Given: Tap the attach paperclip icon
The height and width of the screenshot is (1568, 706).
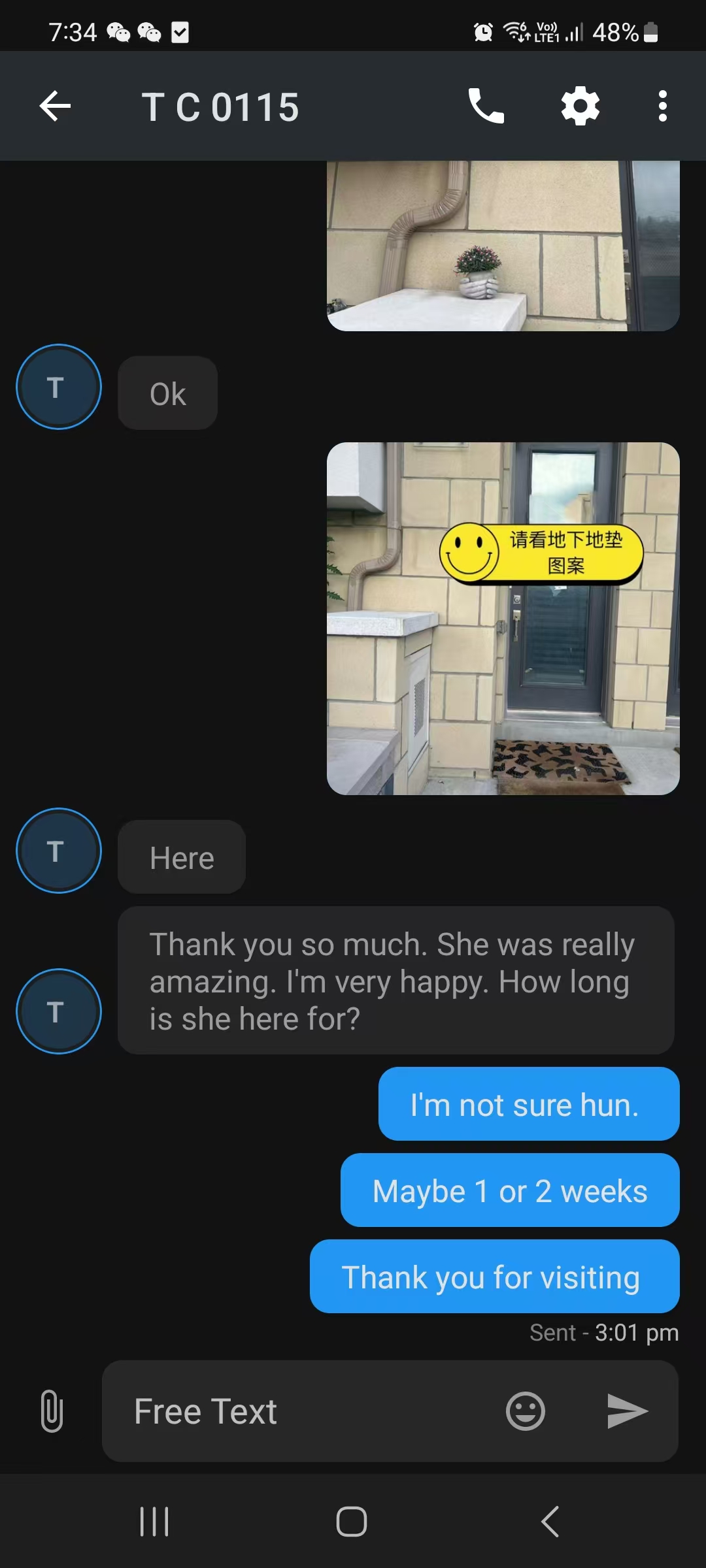Looking at the screenshot, I should [x=52, y=1411].
